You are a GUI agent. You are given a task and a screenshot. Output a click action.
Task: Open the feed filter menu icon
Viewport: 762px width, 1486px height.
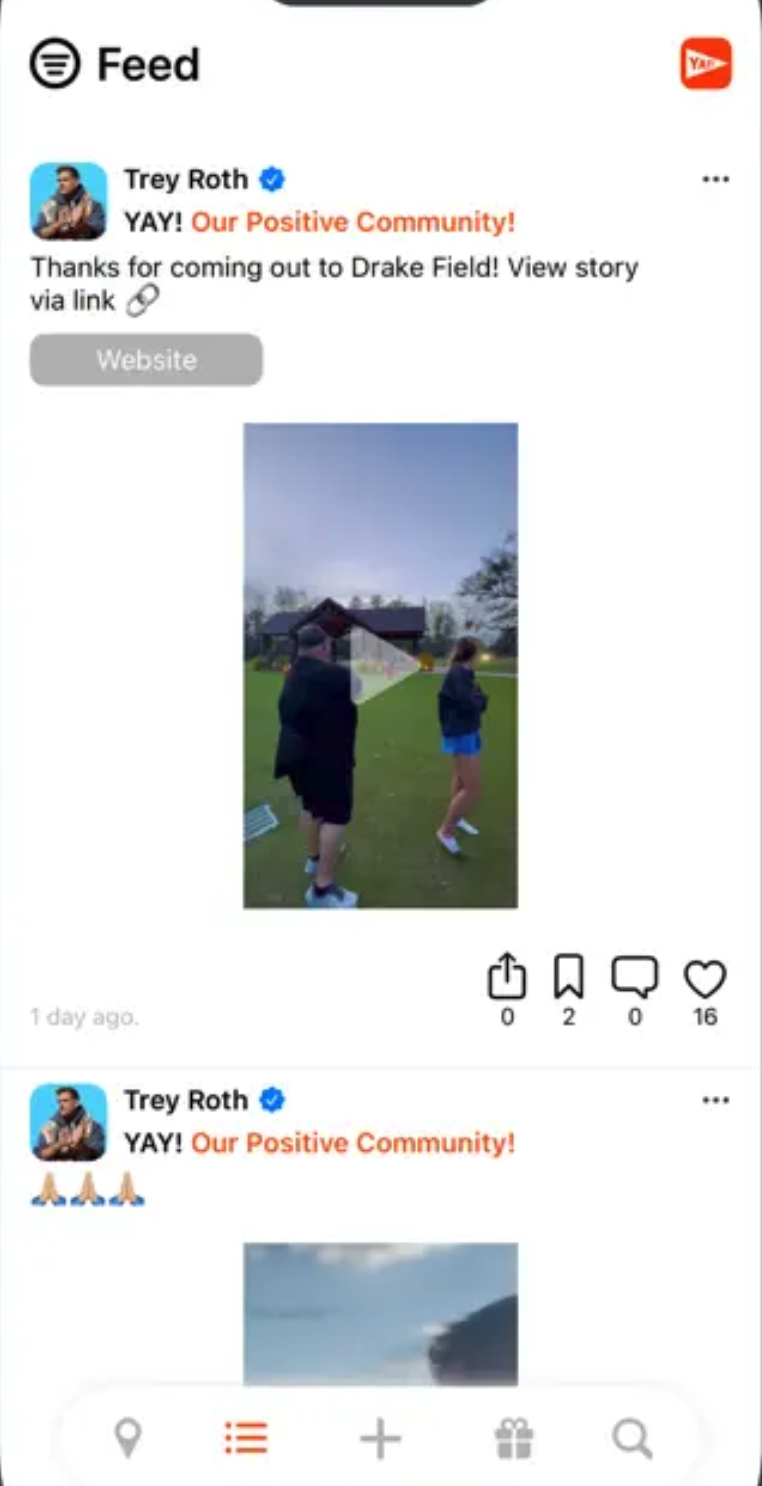(x=55, y=64)
